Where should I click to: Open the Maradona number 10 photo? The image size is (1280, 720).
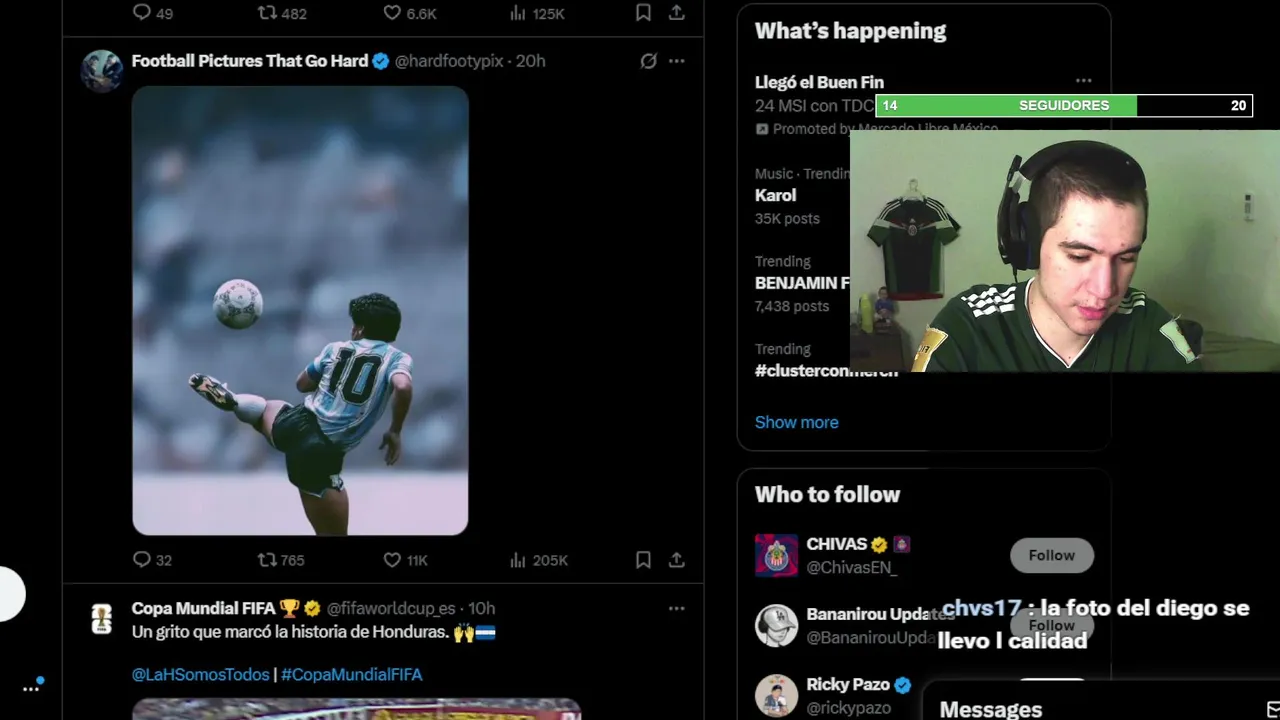[x=300, y=310]
